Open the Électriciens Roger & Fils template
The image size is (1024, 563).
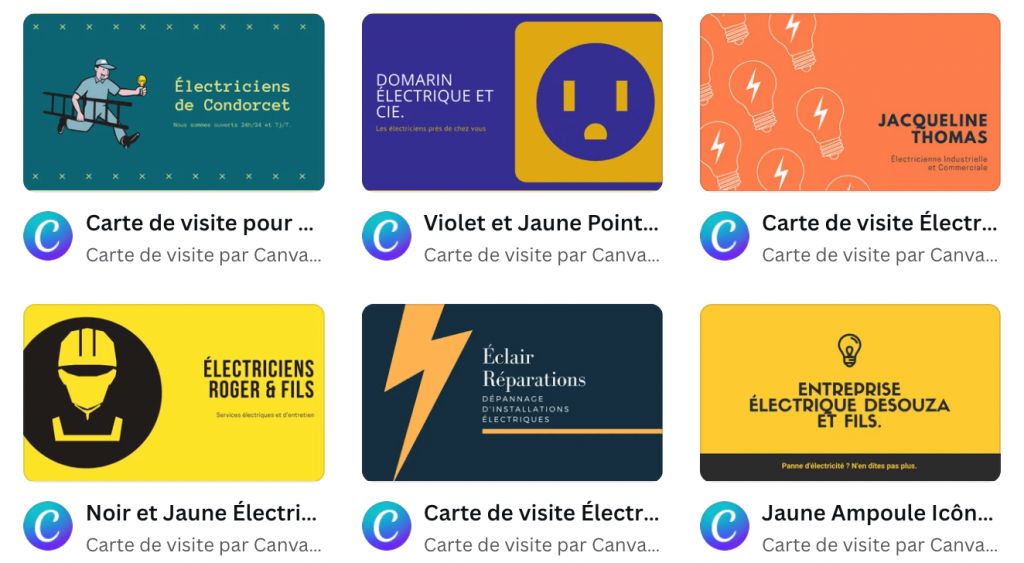point(174,393)
